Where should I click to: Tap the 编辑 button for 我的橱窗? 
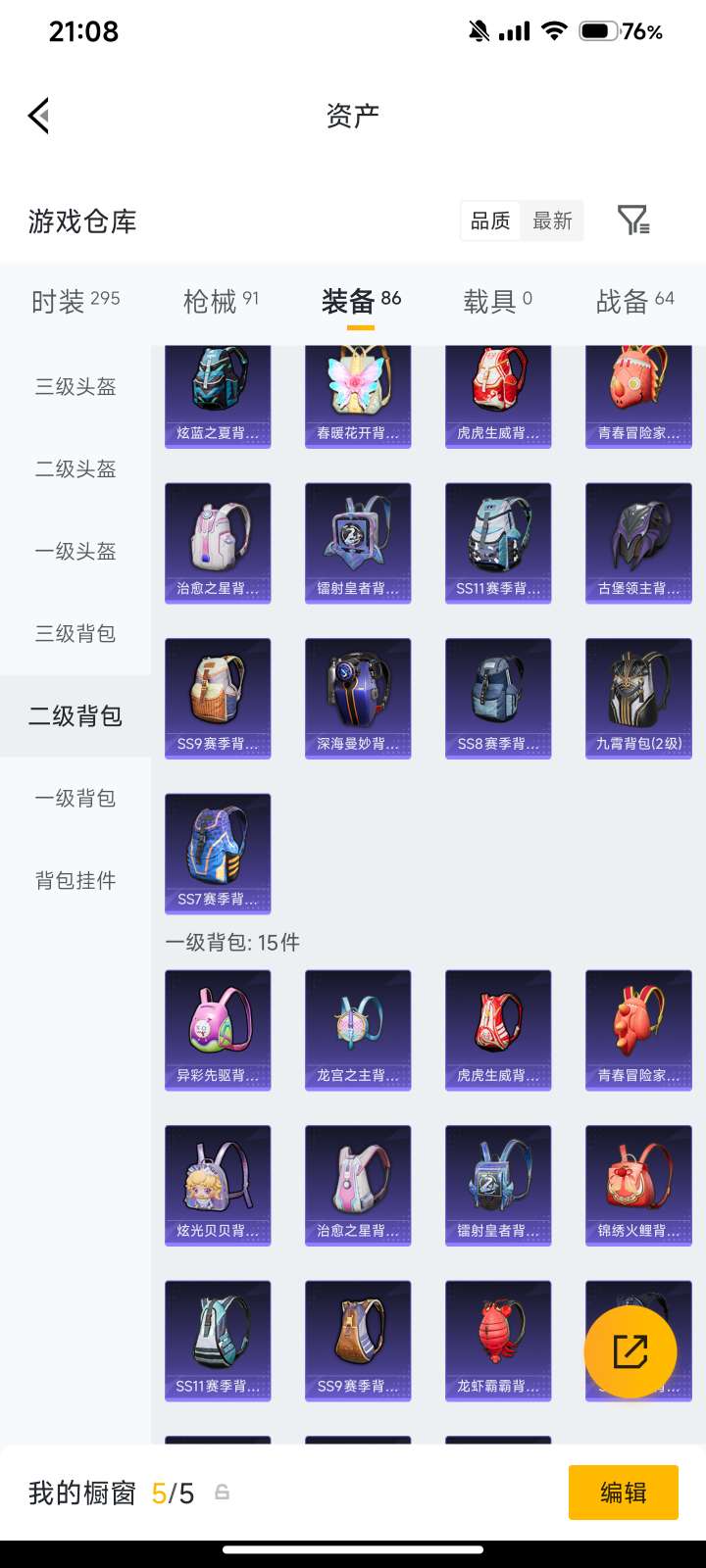[x=623, y=1493]
